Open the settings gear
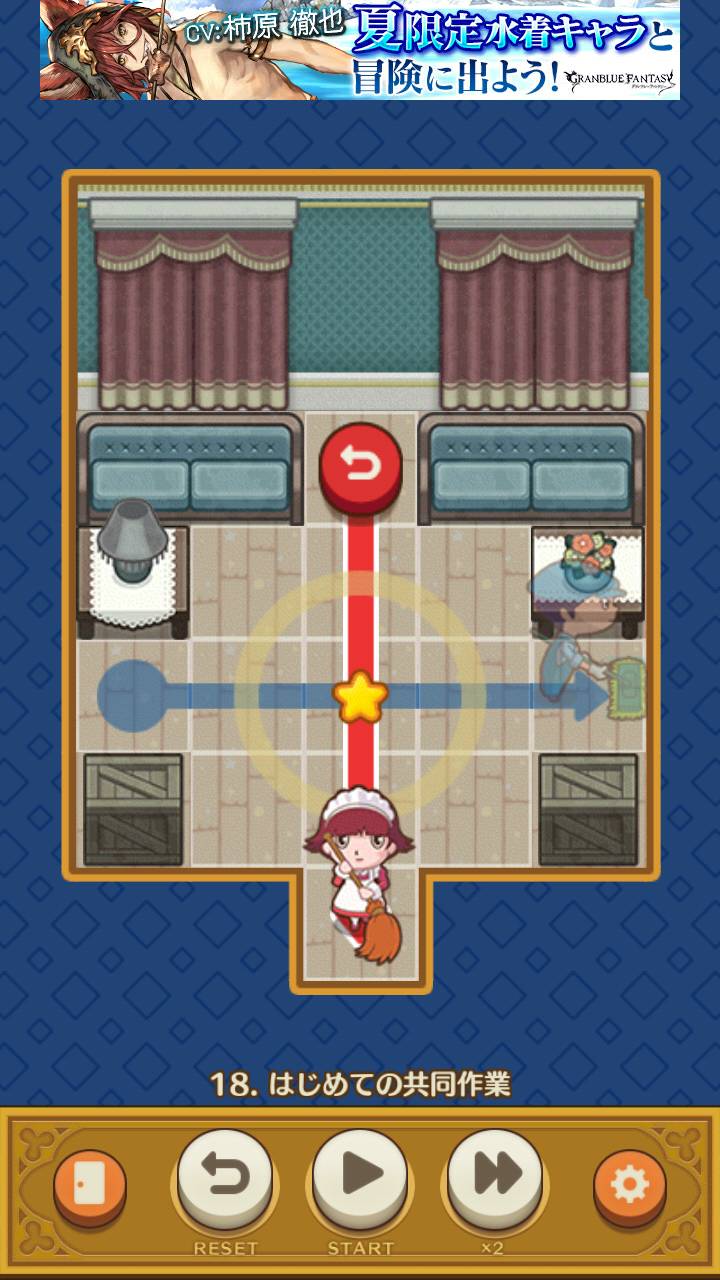This screenshot has height=1280, width=720. click(x=629, y=1186)
